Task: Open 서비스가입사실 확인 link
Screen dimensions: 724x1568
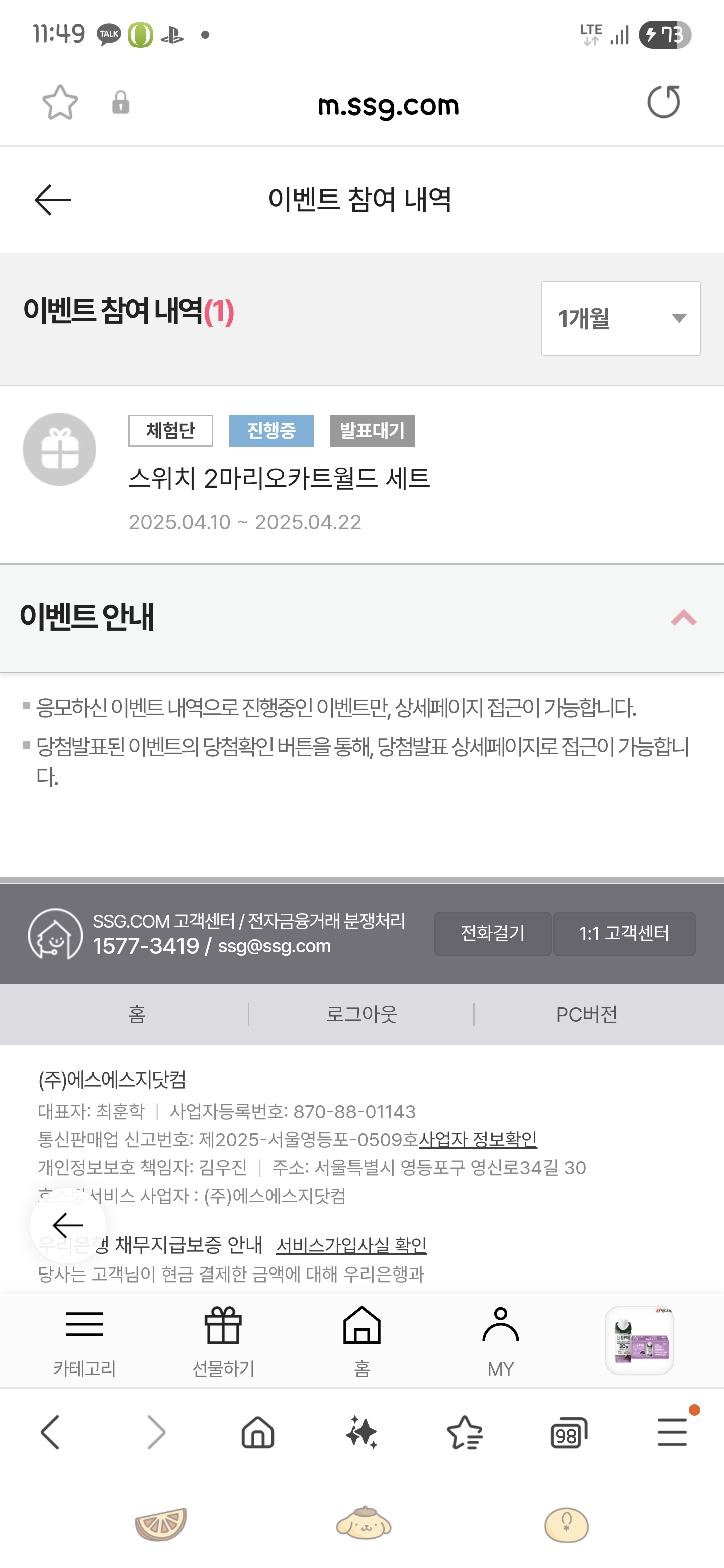Action: click(x=351, y=1245)
